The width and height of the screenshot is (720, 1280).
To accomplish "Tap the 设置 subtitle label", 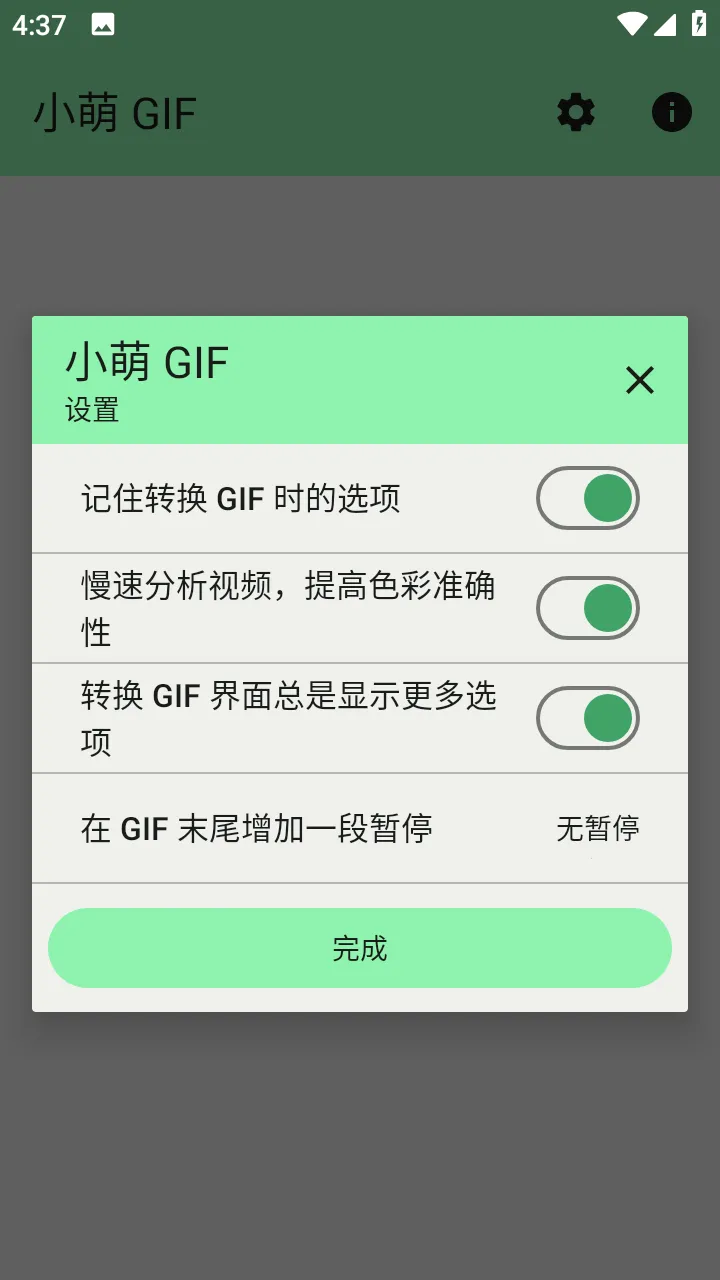I will 93,410.
